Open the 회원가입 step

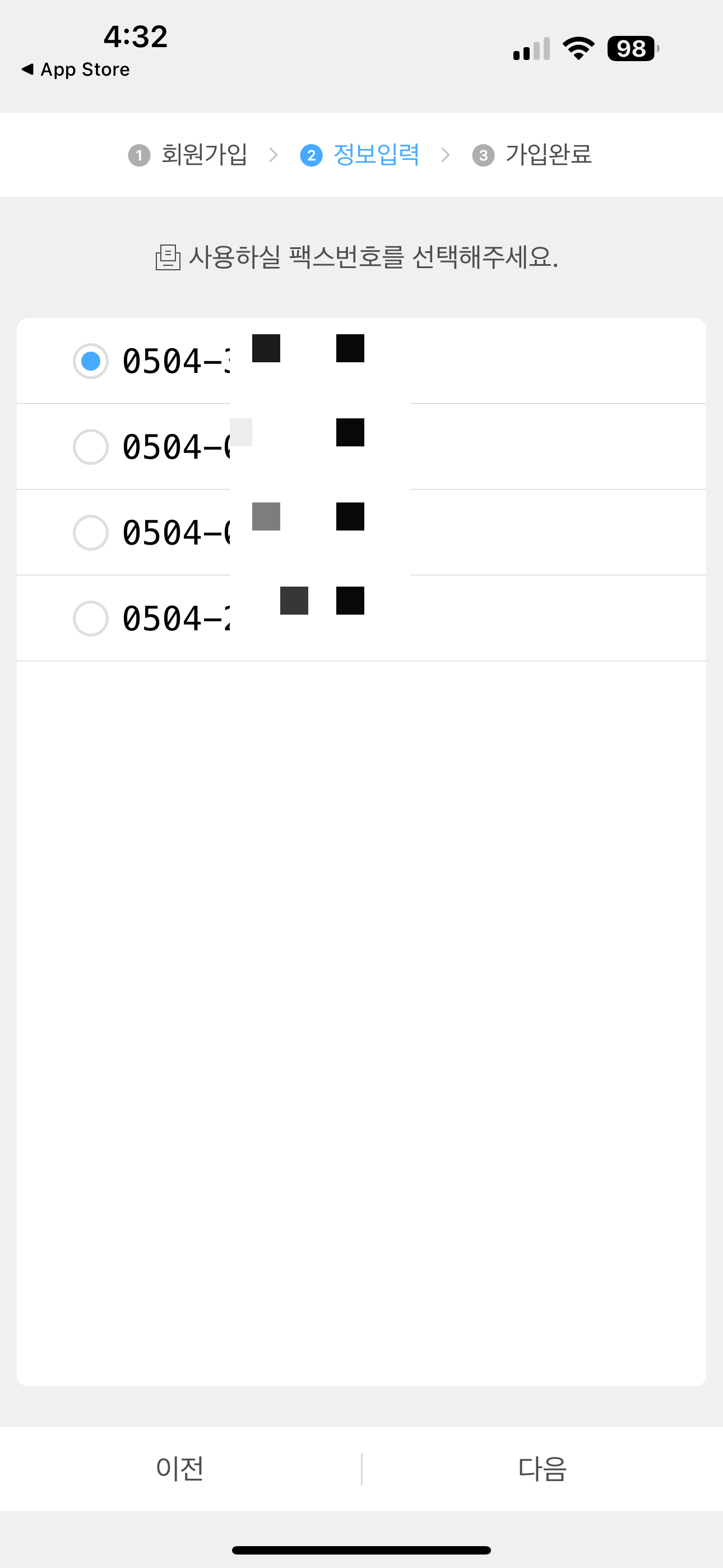click(203, 155)
